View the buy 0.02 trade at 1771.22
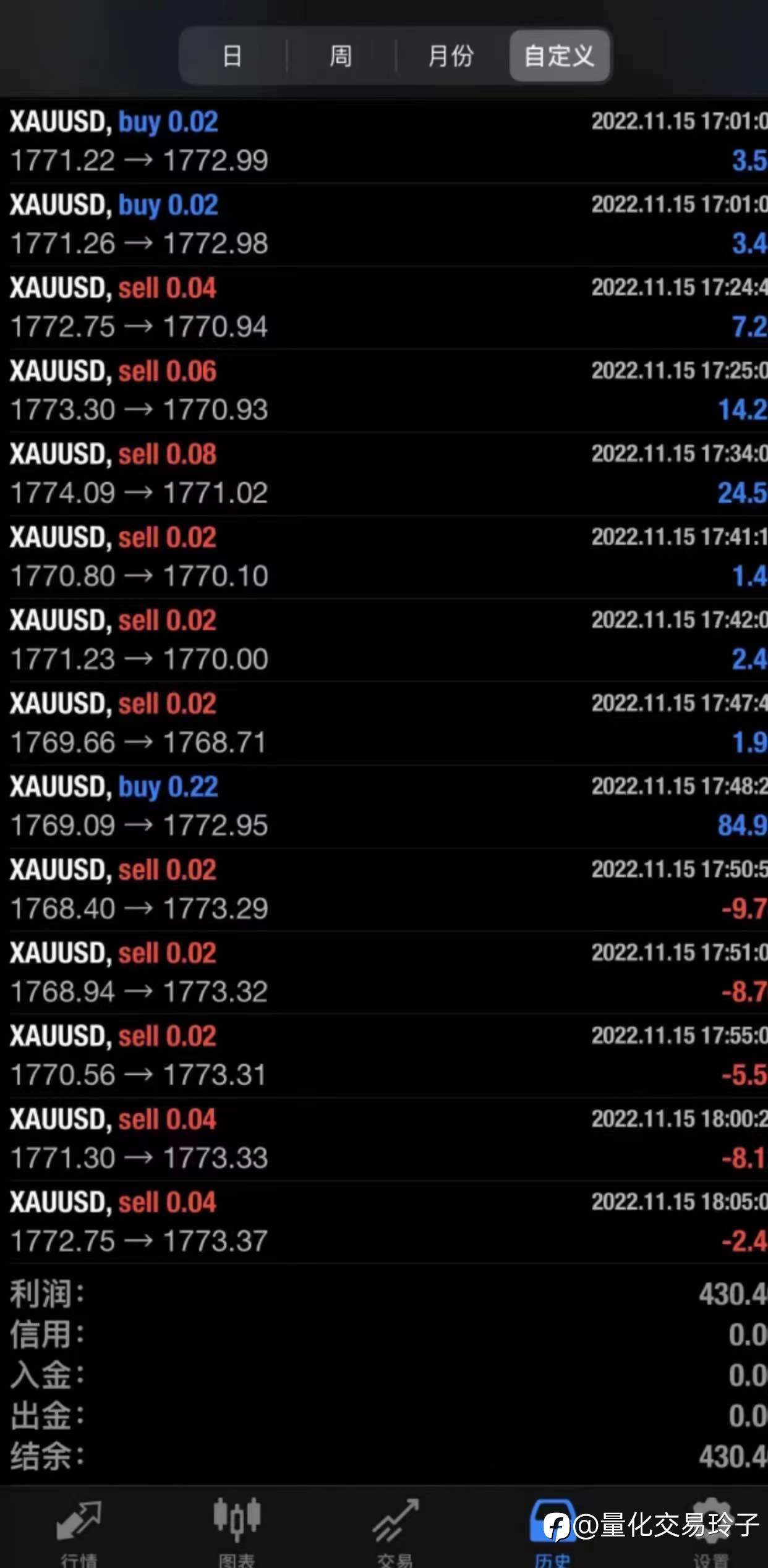Viewport: 768px width, 1568px height. [384, 141]
